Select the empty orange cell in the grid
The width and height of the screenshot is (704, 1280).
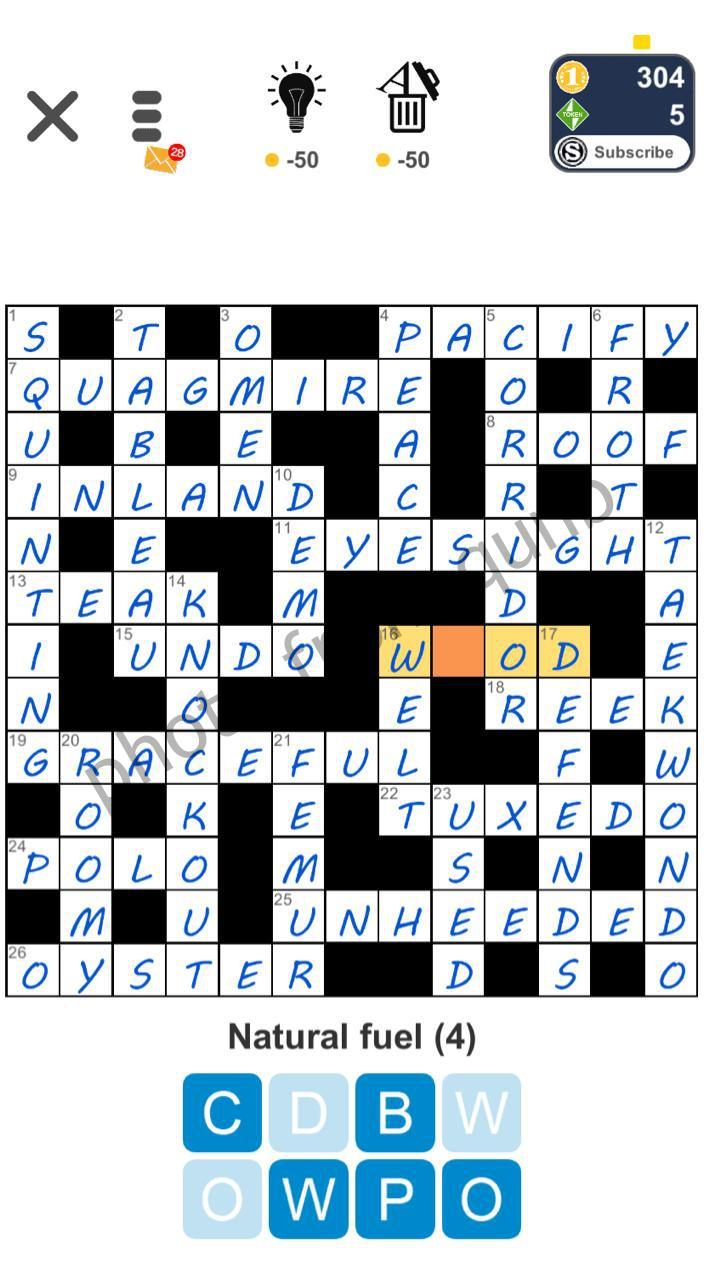458,652
